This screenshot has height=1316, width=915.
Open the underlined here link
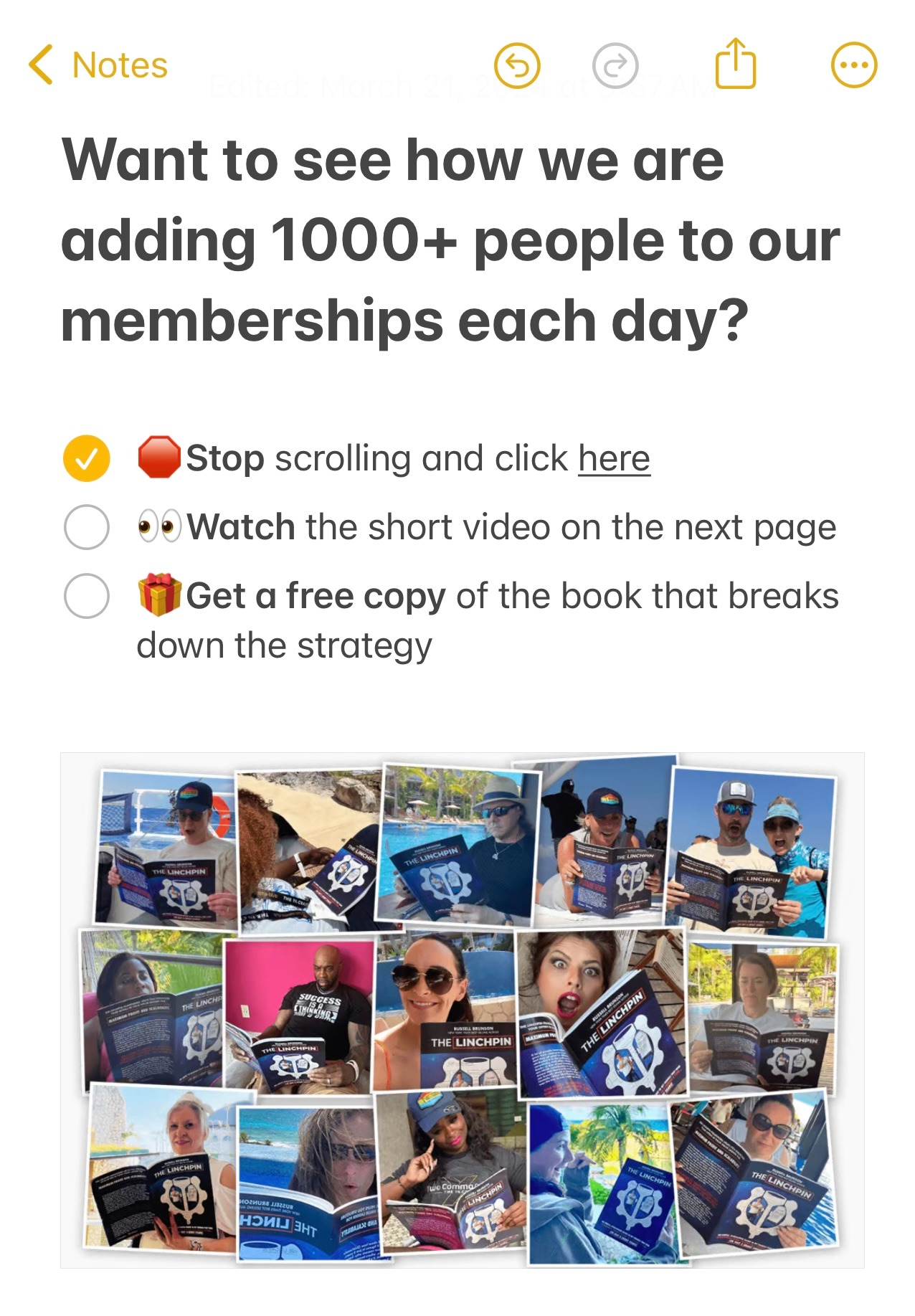614,458
